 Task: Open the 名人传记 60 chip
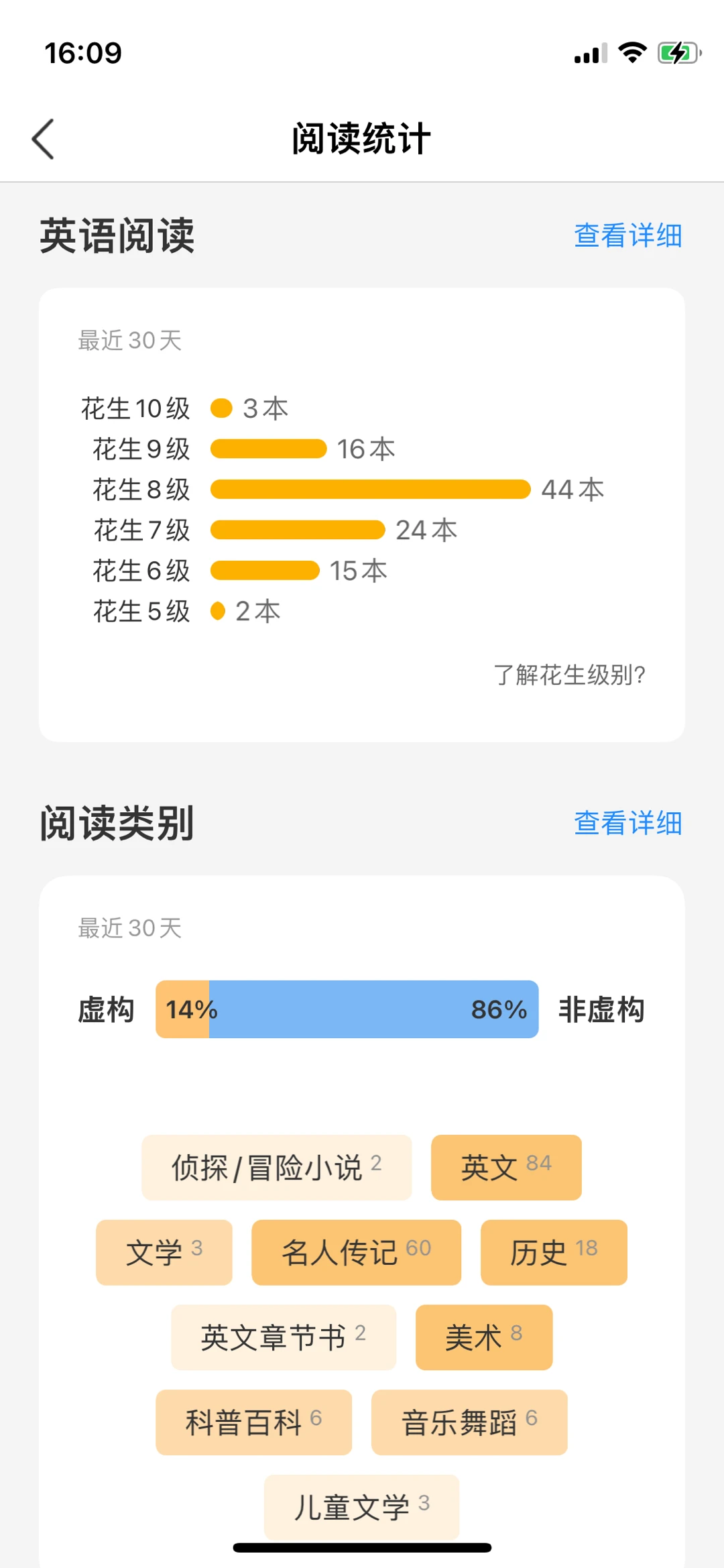click(357, 1253)
